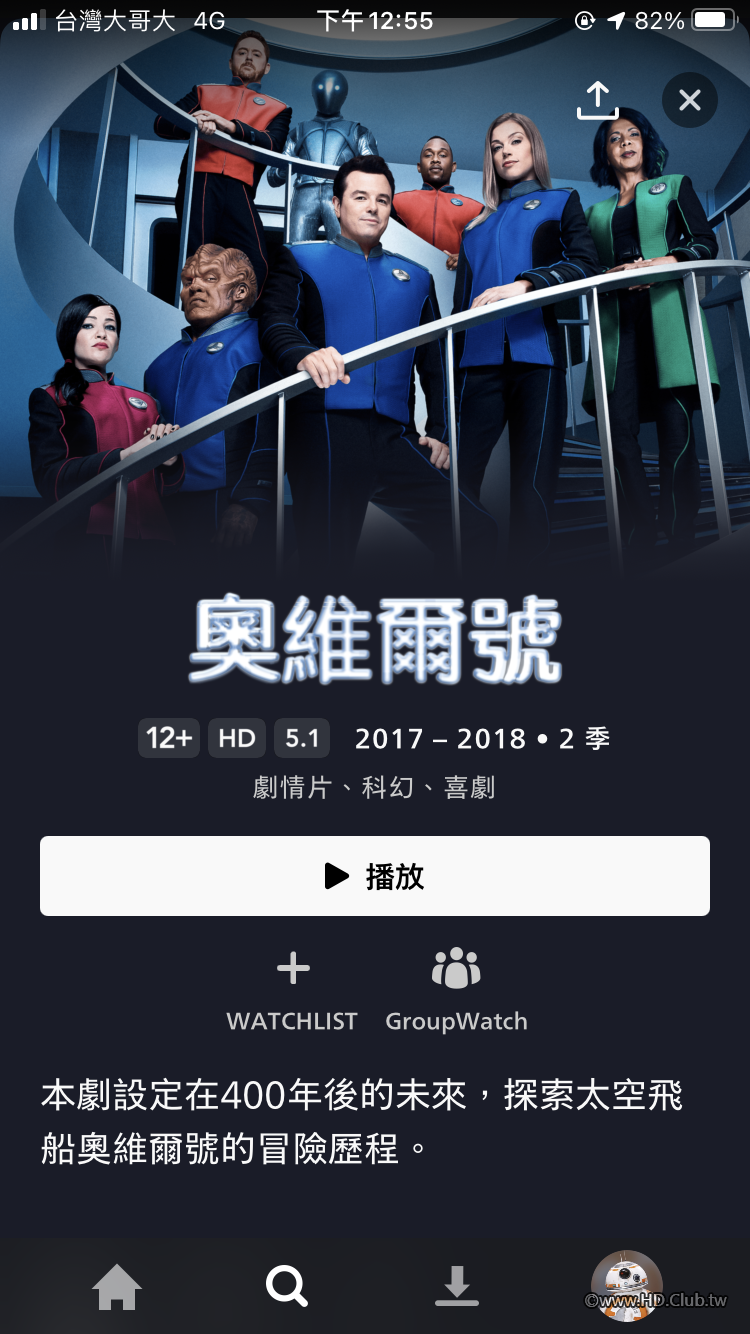750x1334 pixels.
Task: Open the Downloads tab
Action: click(456, 1286)
